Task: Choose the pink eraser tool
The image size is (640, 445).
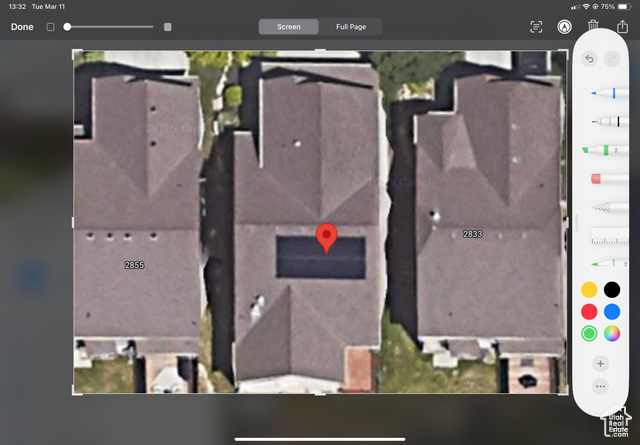Action: (606, 179)
